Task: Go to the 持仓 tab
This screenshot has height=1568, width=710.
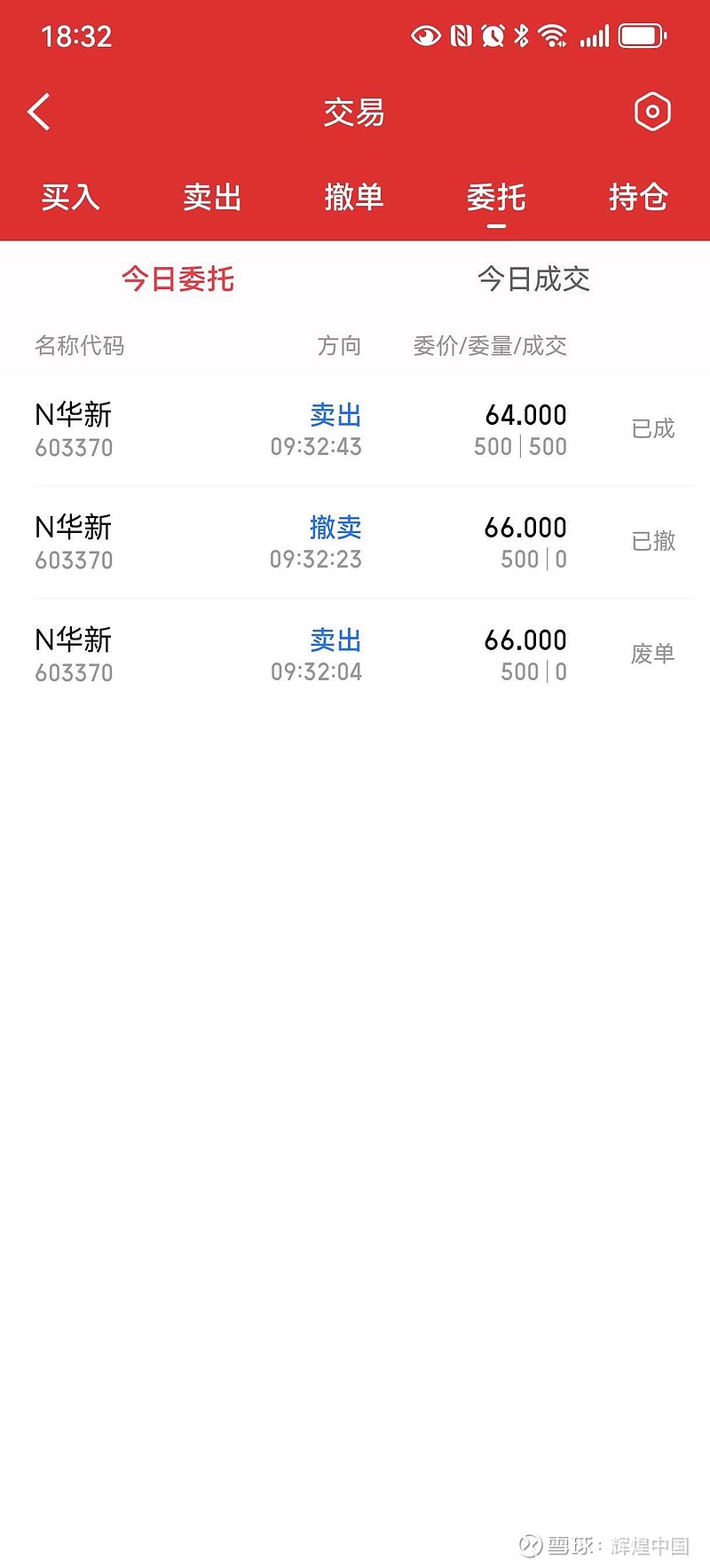Action: 638,197
